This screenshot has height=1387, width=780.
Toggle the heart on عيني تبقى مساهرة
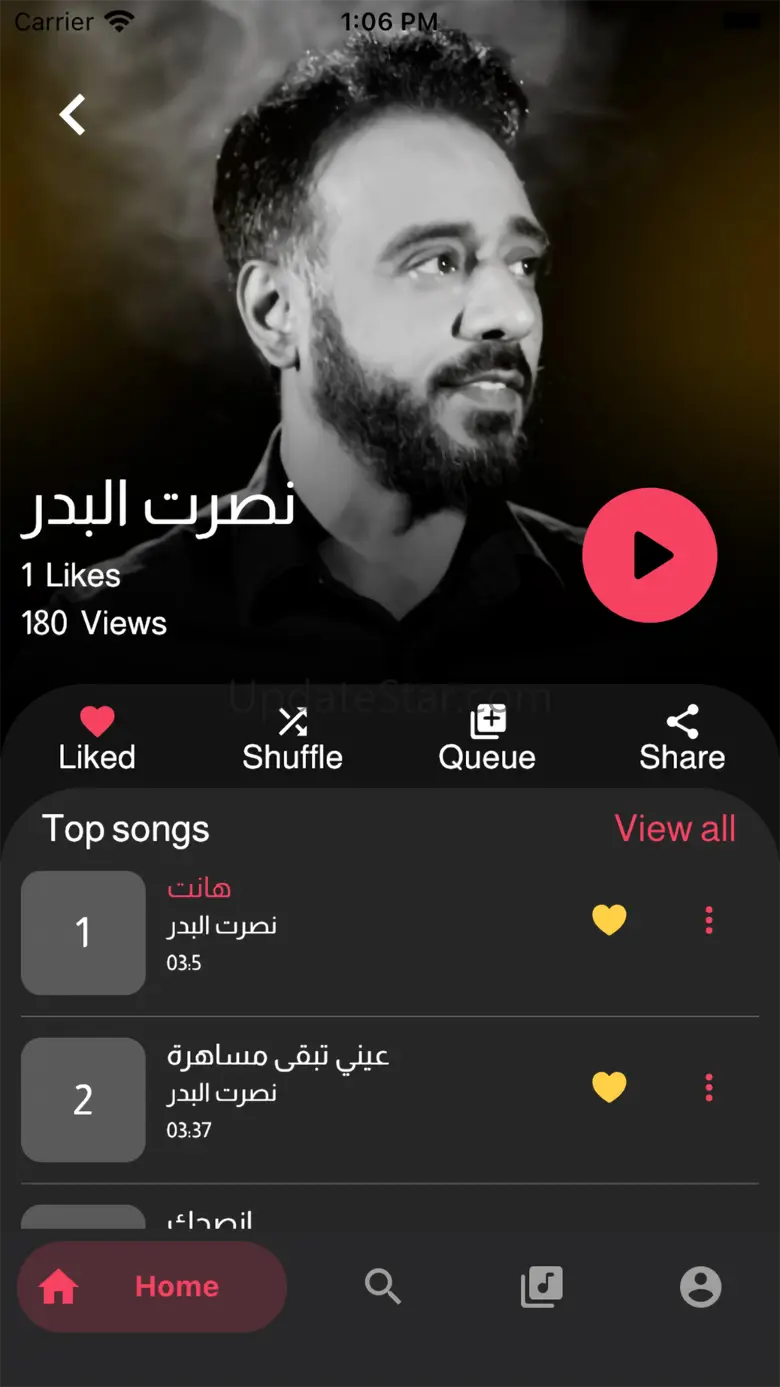609,1086
